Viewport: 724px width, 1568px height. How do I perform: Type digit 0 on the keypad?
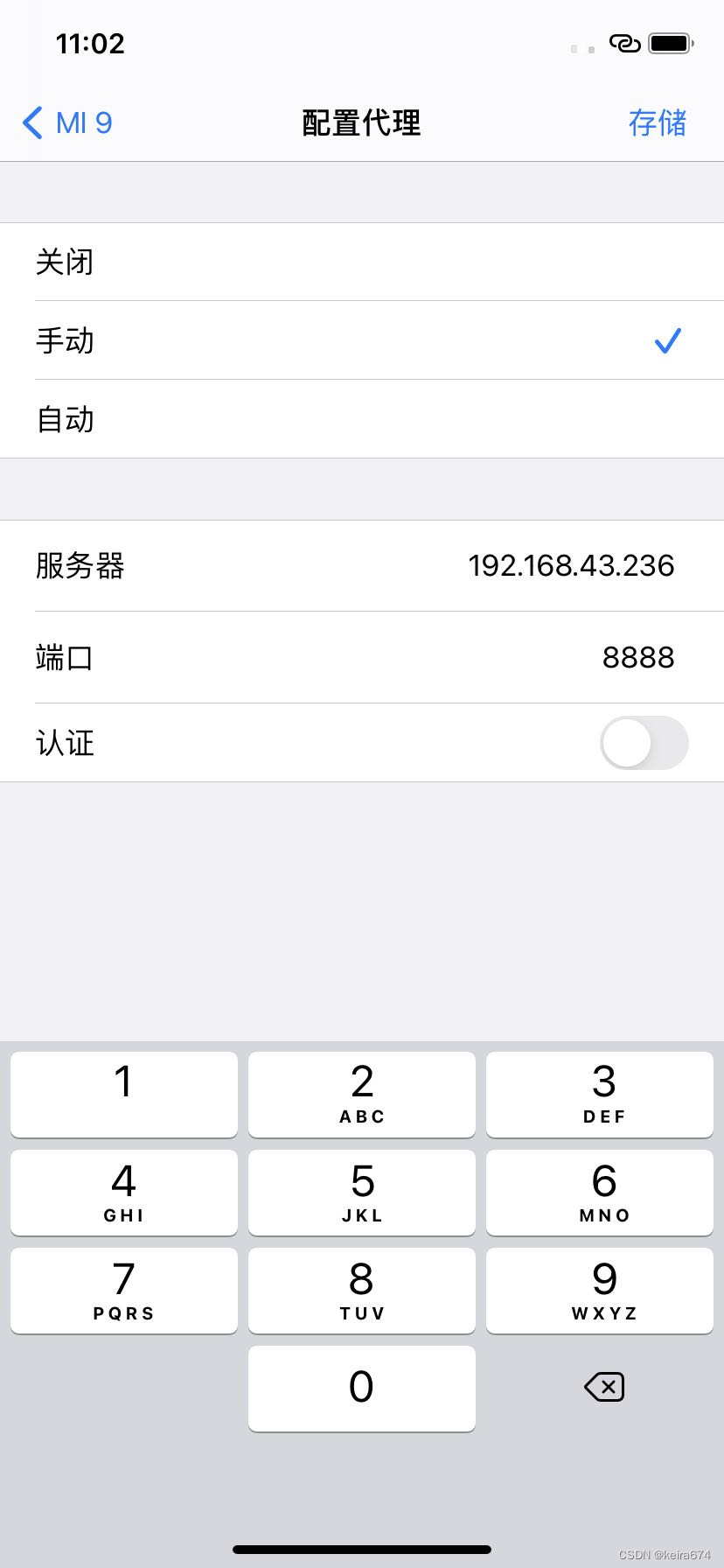point(362,1389)
